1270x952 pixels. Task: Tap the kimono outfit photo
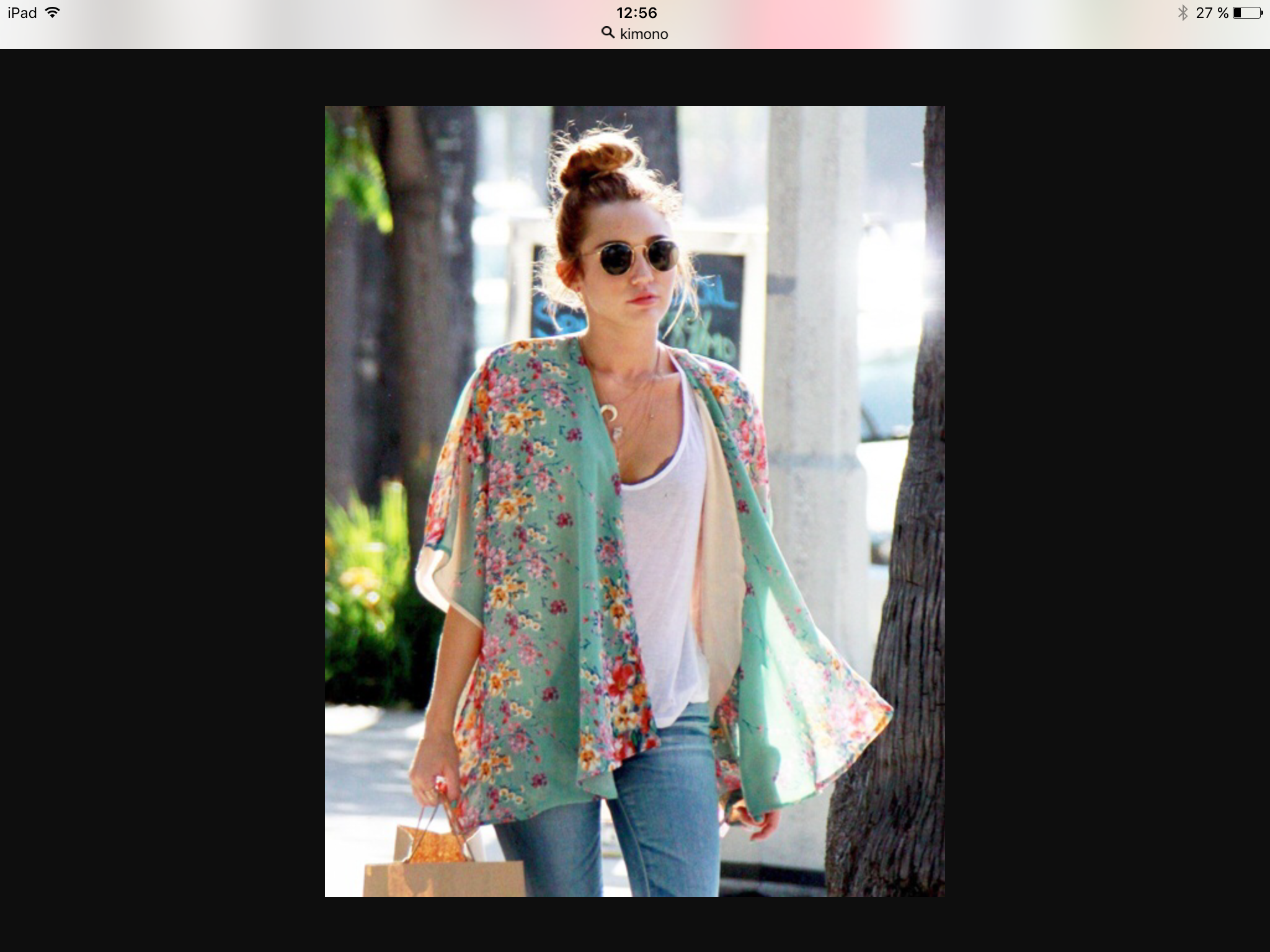[634, 501]
